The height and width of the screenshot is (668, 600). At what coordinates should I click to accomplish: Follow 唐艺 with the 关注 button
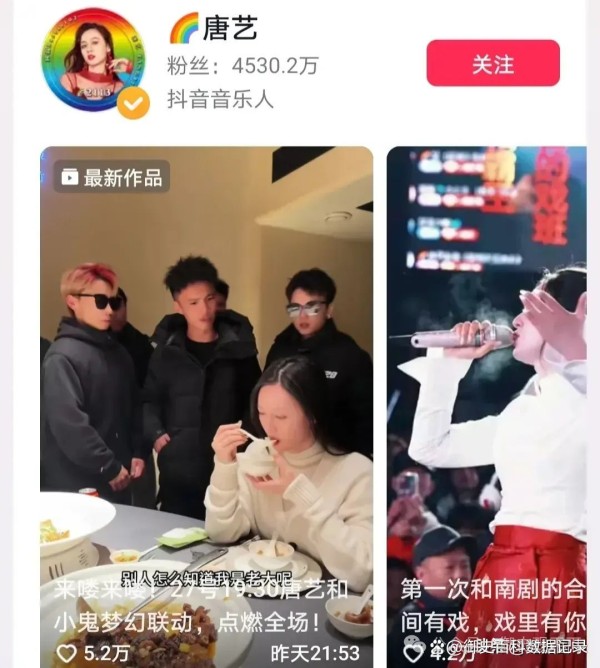point(492,64)
